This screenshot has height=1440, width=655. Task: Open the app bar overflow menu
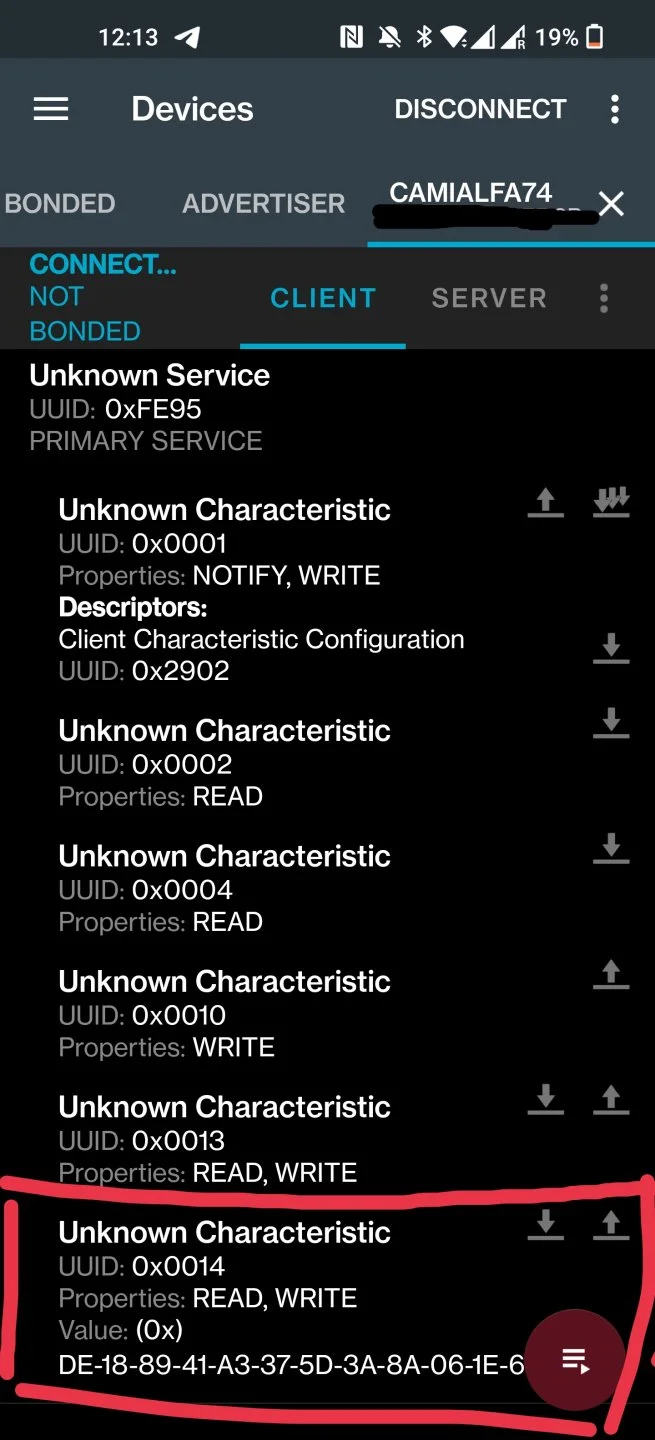[x=615, y=109]
